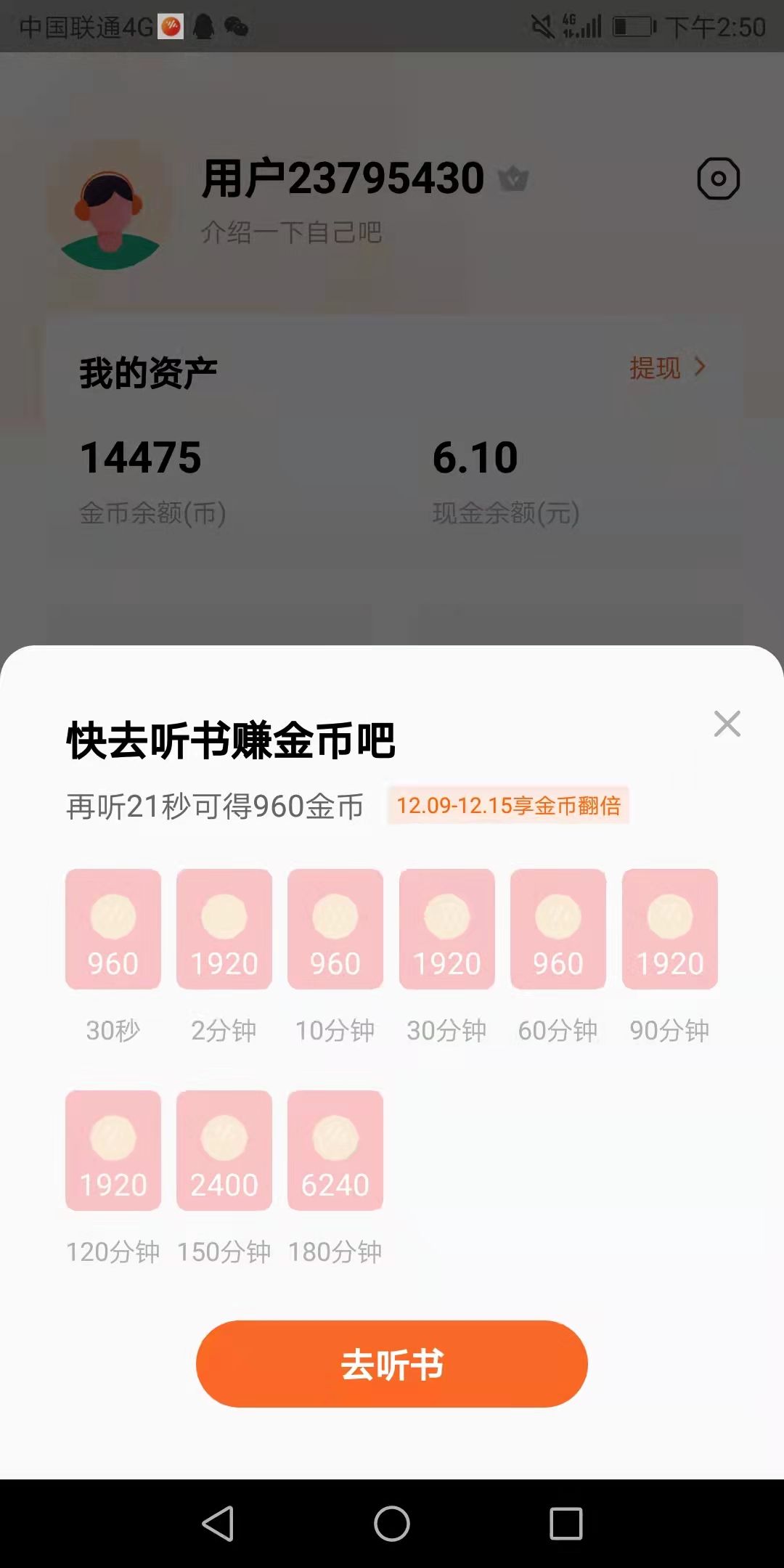
Task: Go back using the system back button
Action: 218,1523
